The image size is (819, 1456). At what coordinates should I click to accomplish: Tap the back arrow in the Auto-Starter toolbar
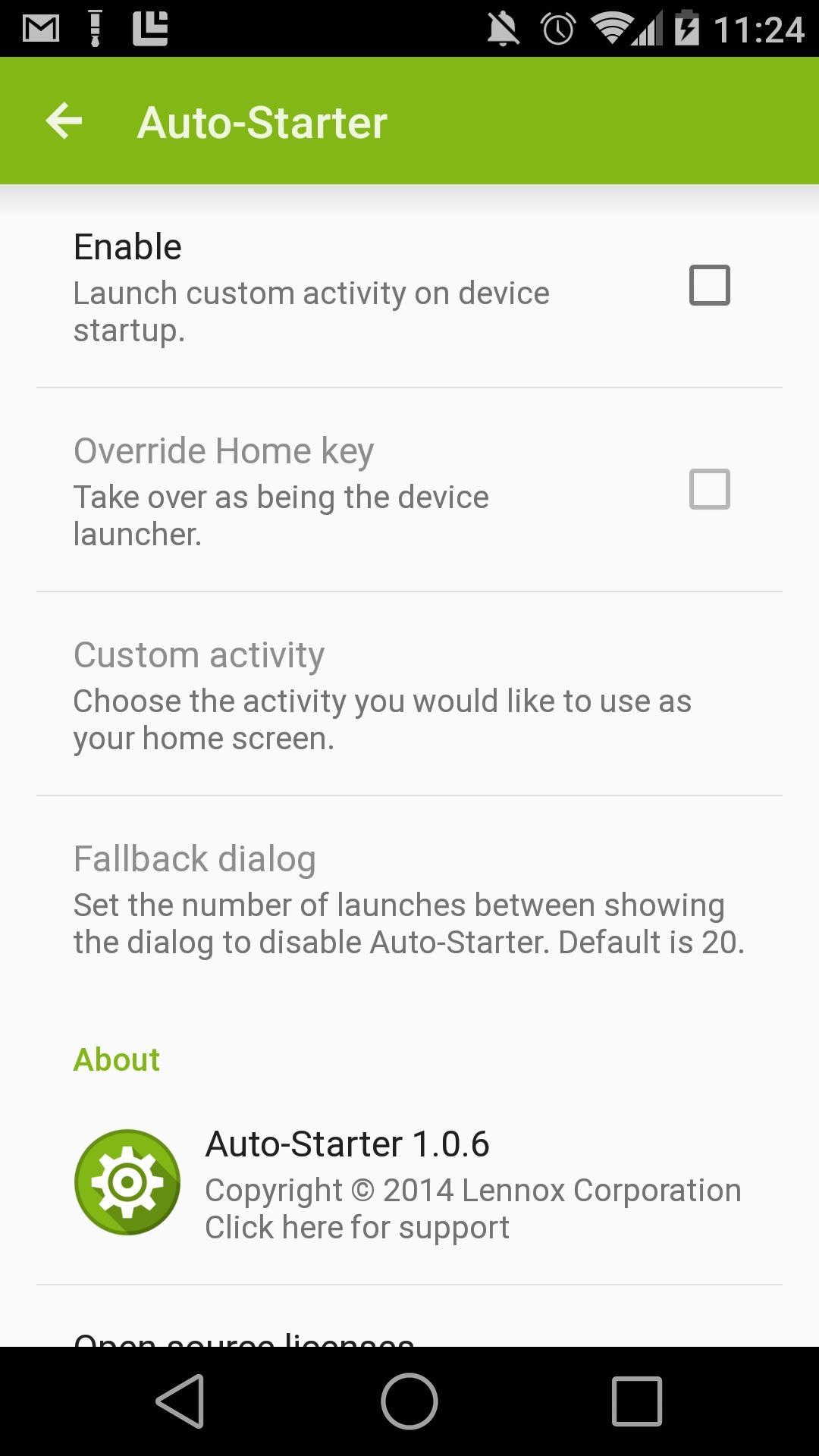click(63, 121)
